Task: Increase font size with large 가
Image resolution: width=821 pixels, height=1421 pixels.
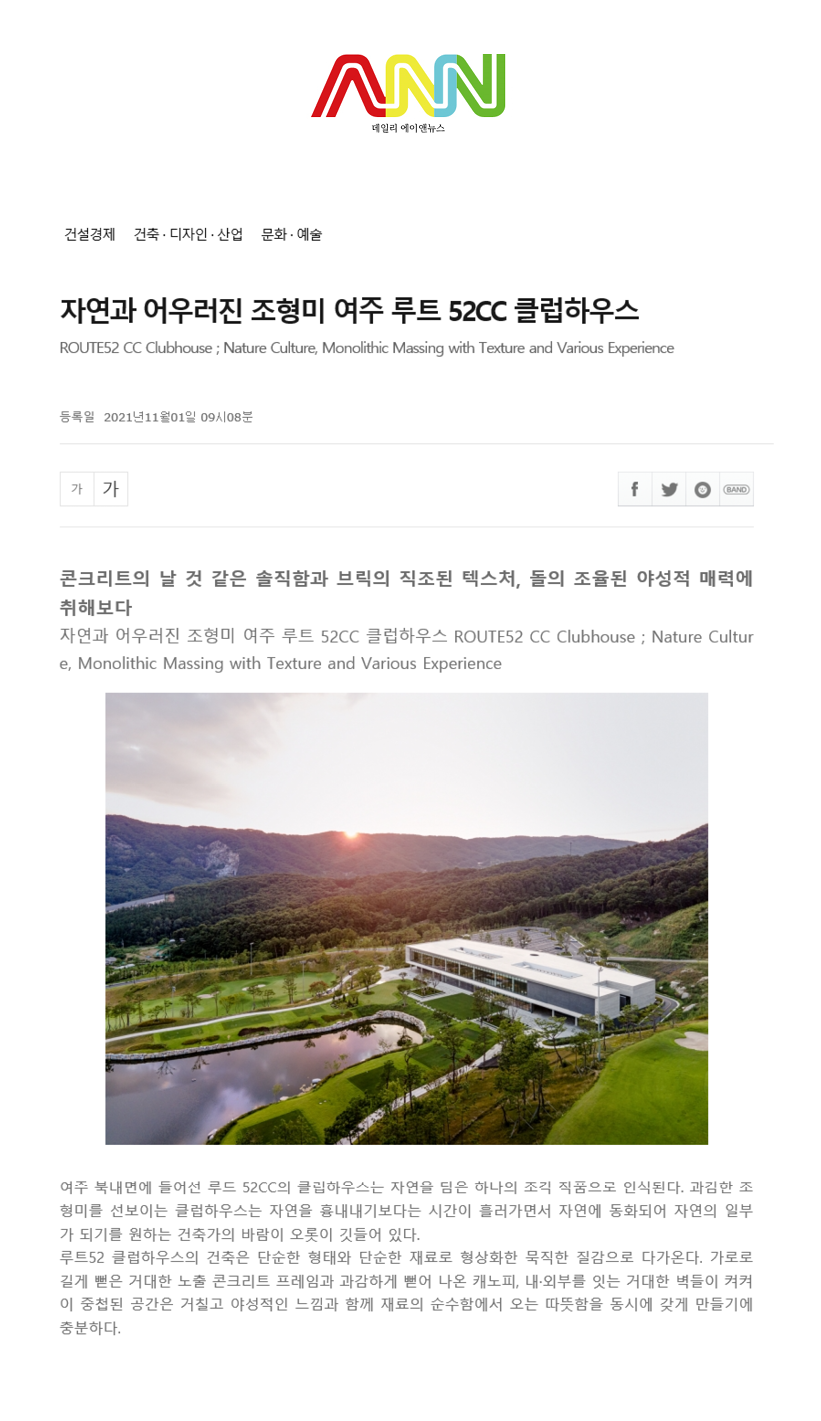Action: [111, 489]
